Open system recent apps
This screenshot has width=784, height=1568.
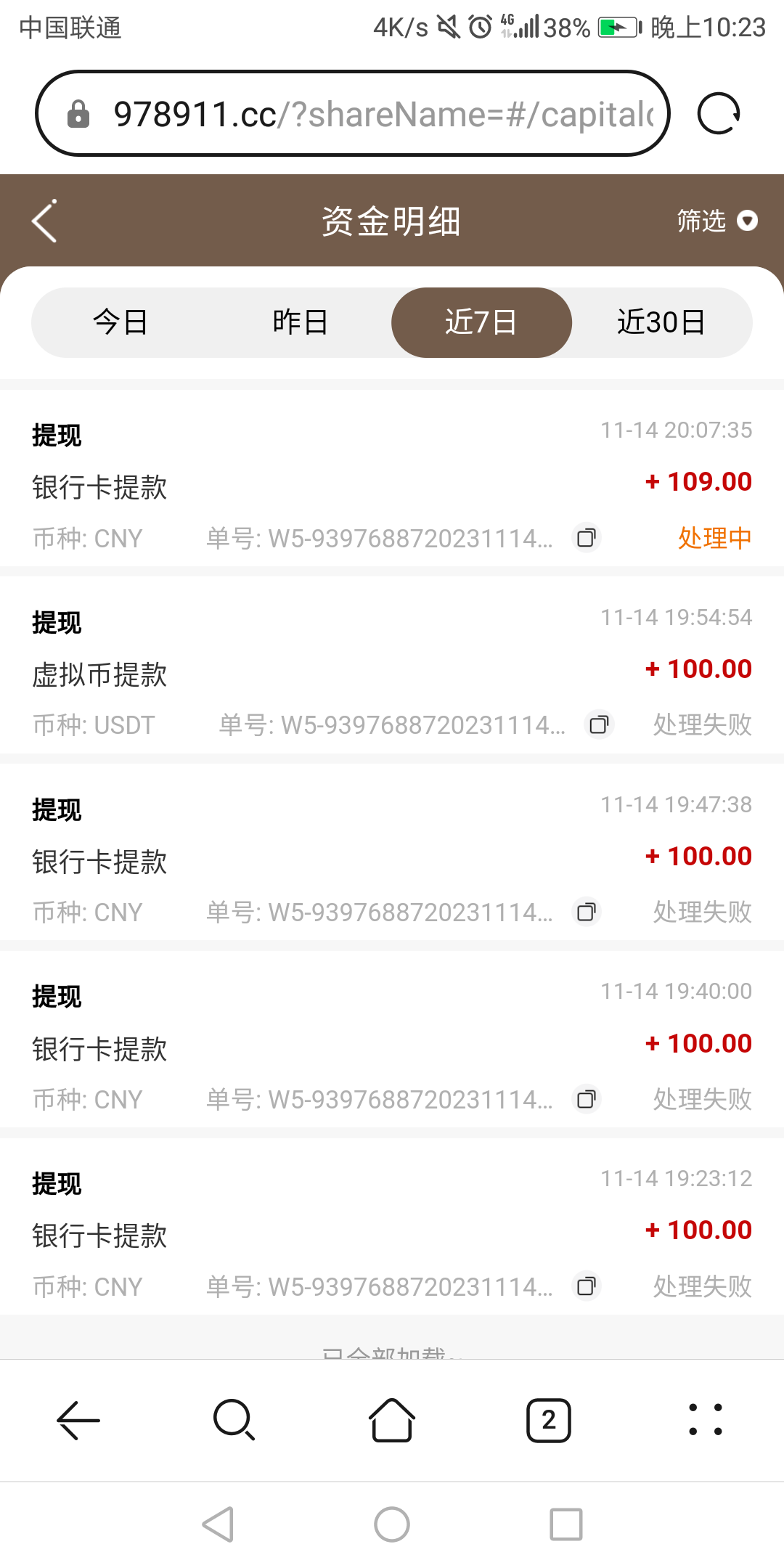pos(566,1524)
